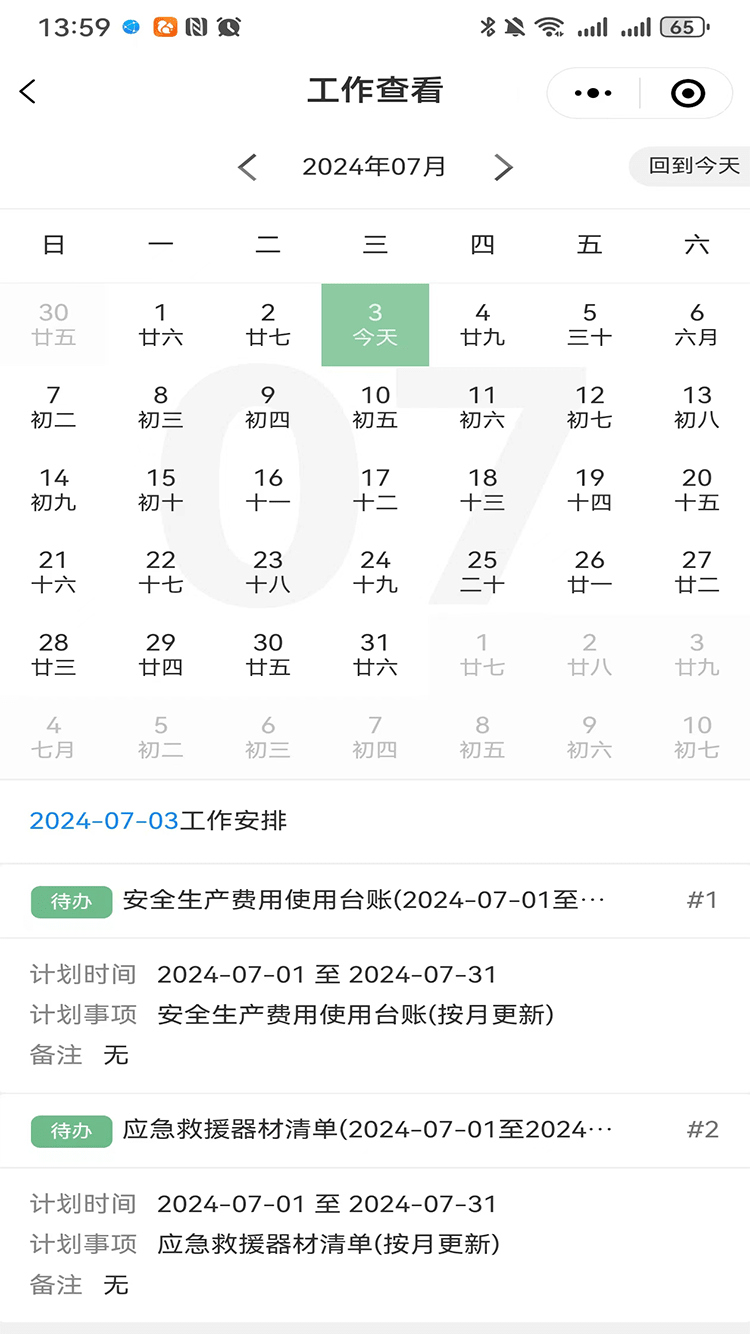This screenshot has height=1334, width=750.
Task: Select July 3 今天 in calendar
Action: (375, 325)
